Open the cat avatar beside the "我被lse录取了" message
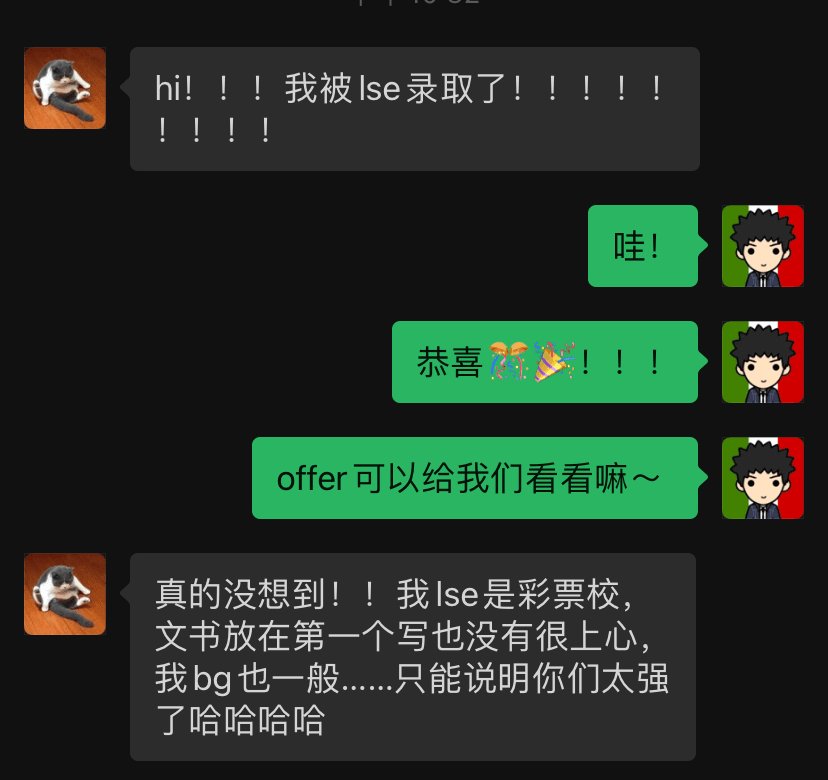The image size is (828, 780). coord(65,88)
